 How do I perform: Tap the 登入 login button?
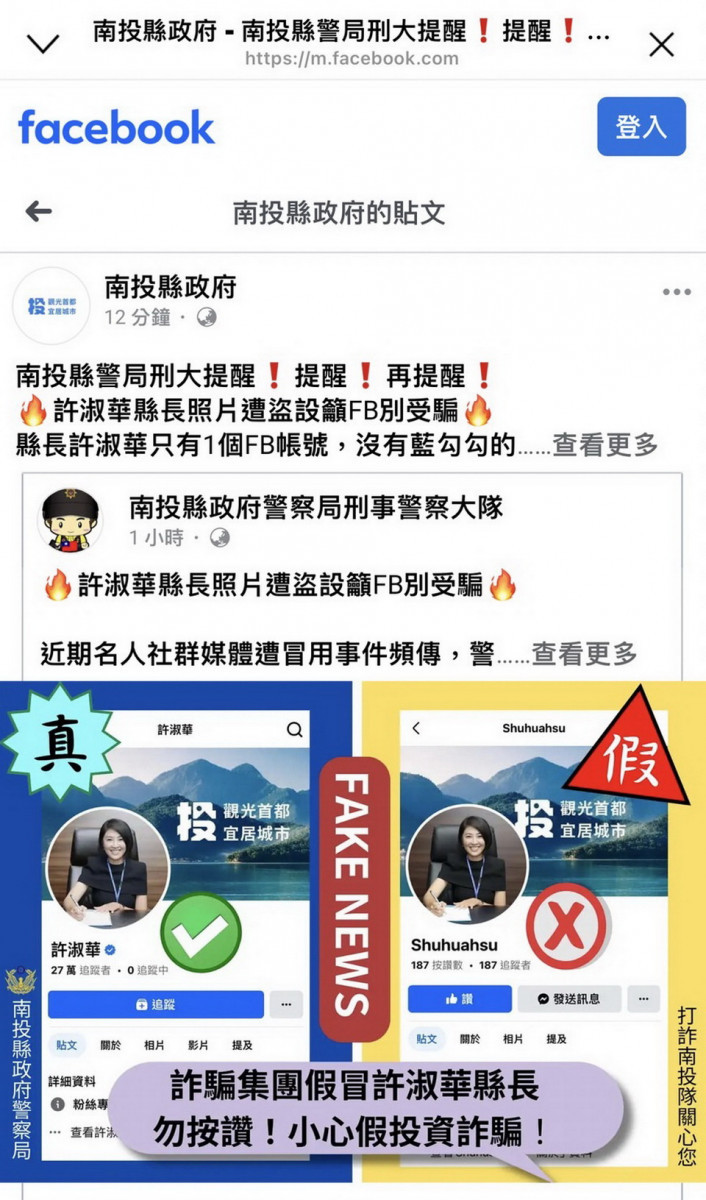(641, 127)
